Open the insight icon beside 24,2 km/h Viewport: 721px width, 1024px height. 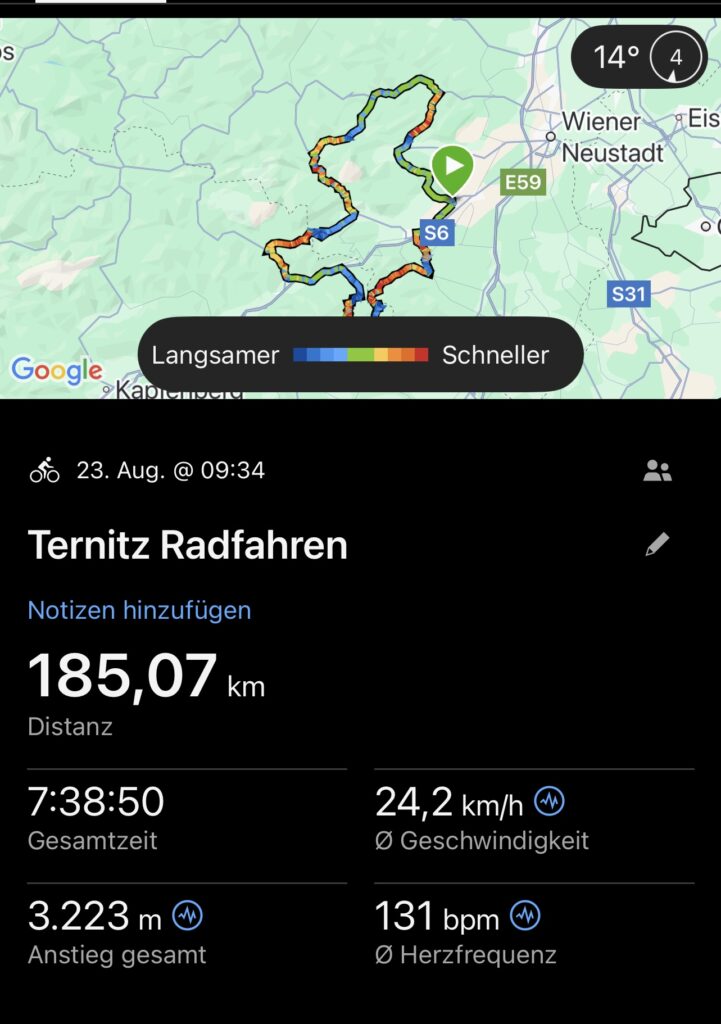click(x=549, y=801)
